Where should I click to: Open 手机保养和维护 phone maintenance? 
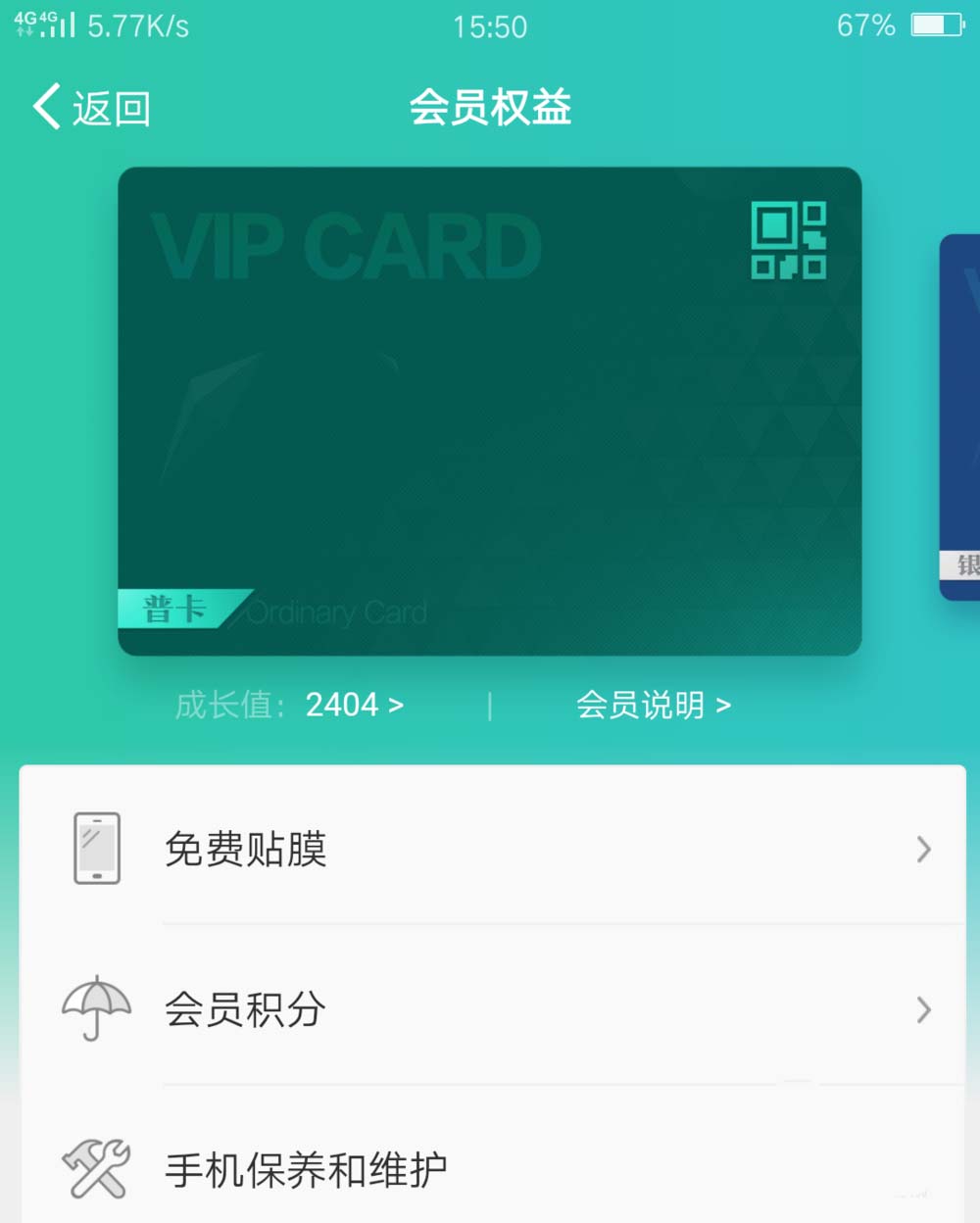[492, 1168]
